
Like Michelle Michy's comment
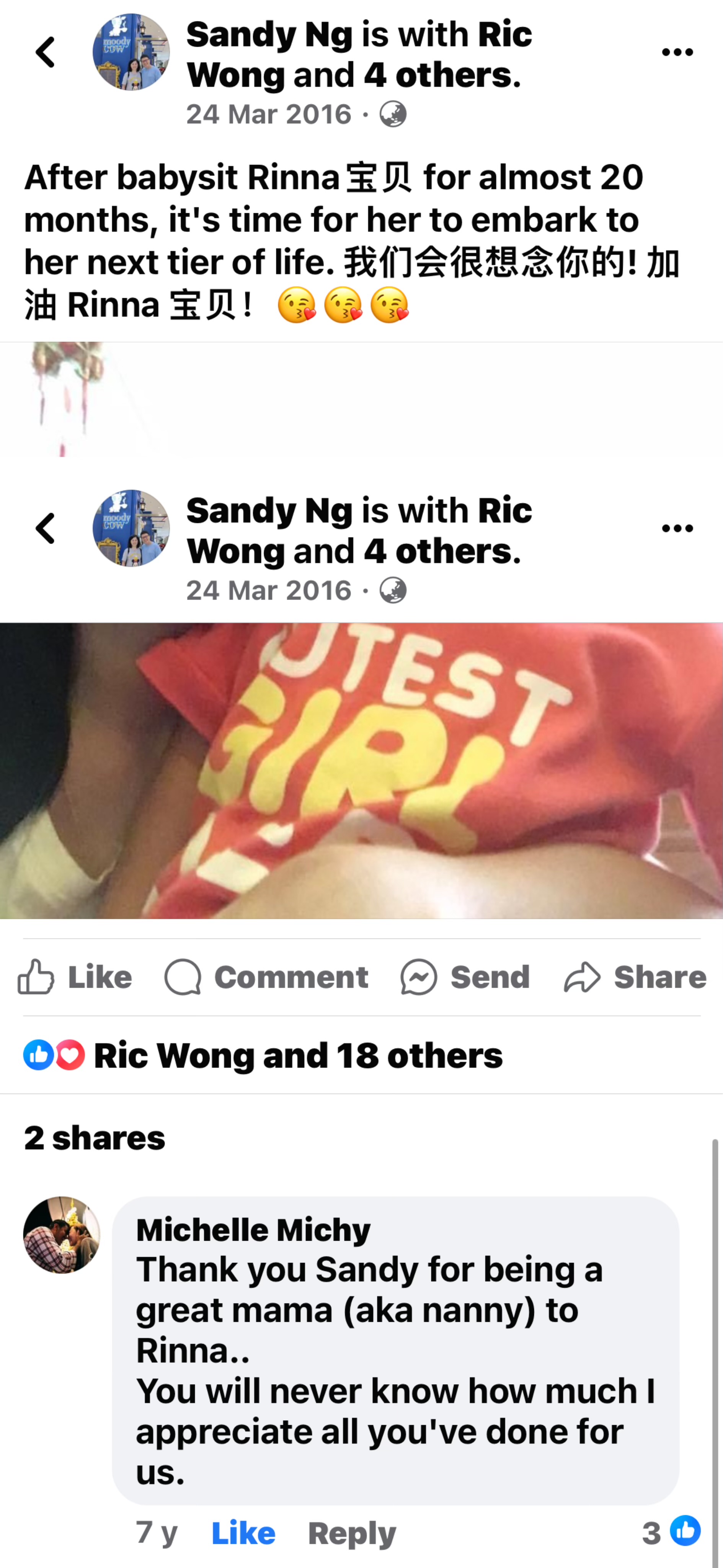[x=243, y=1533]
